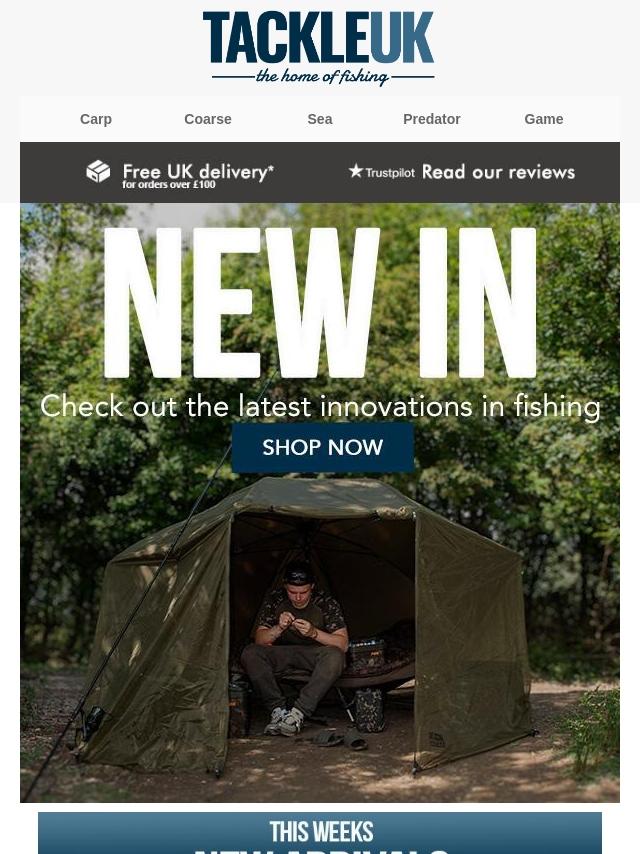This screenshot has width=640, height=854.
Task: Open the Carp category
Action: coord(96,119)
